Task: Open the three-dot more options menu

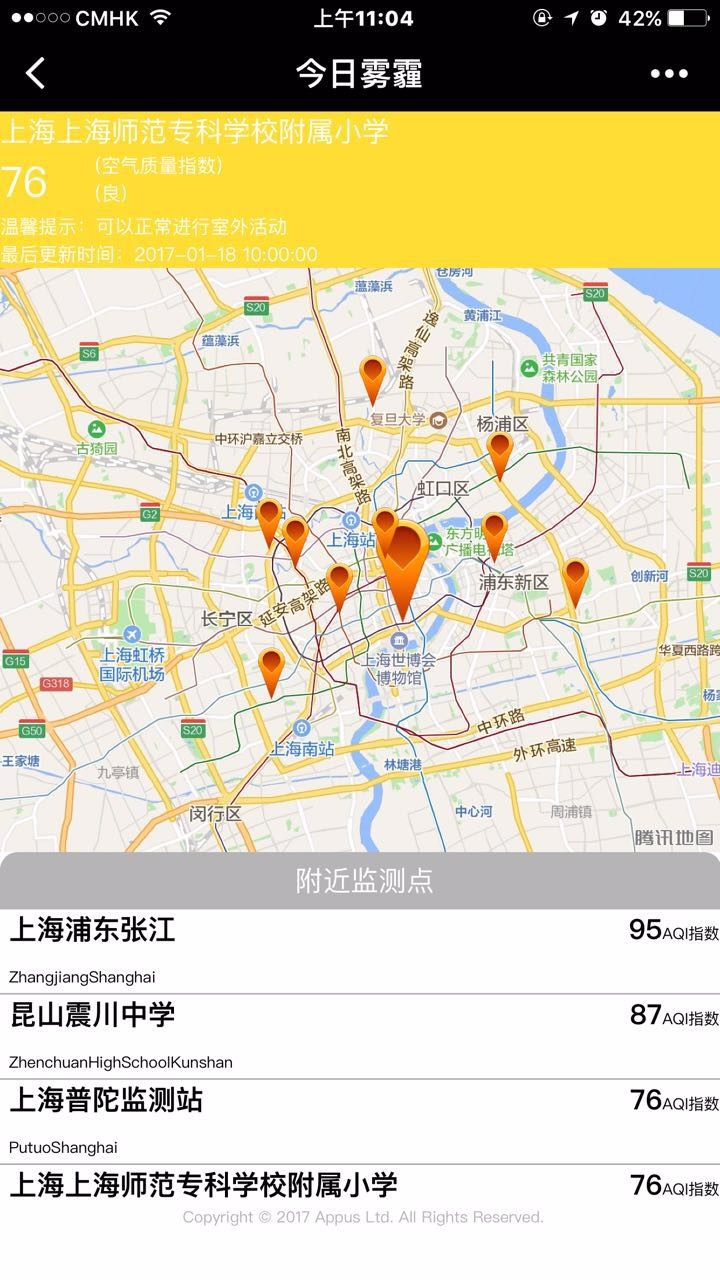Action: pyautogui.click(x=668, y=73)
